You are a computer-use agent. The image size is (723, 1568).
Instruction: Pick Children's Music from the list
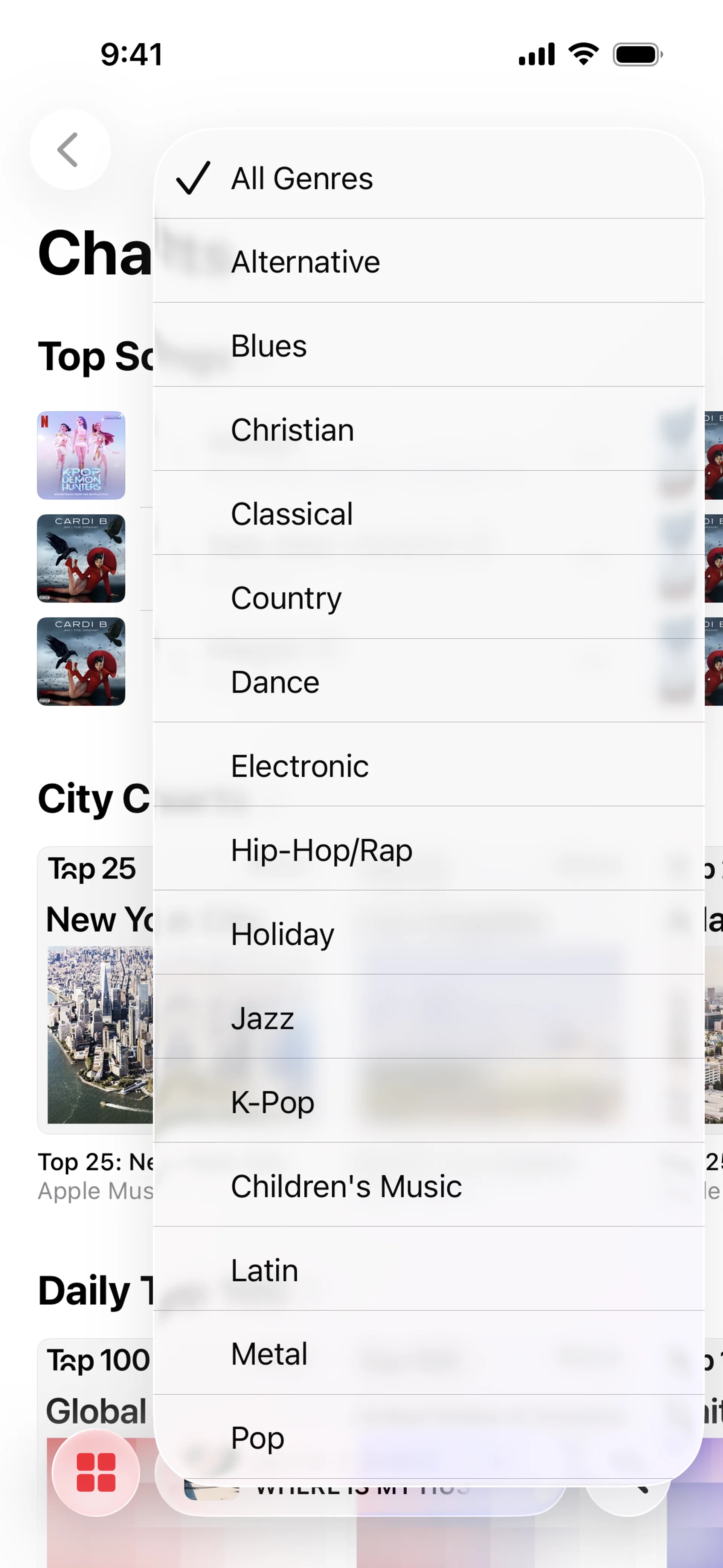pos(429,1186)
